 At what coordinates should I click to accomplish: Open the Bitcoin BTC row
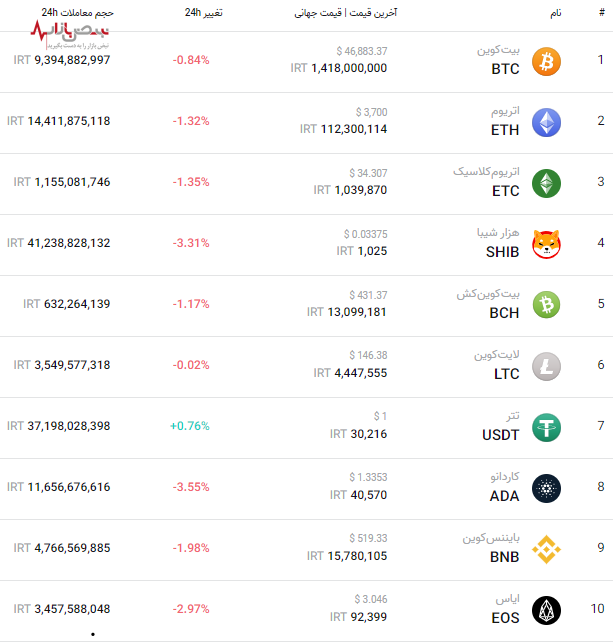click(x=505, y=62)
